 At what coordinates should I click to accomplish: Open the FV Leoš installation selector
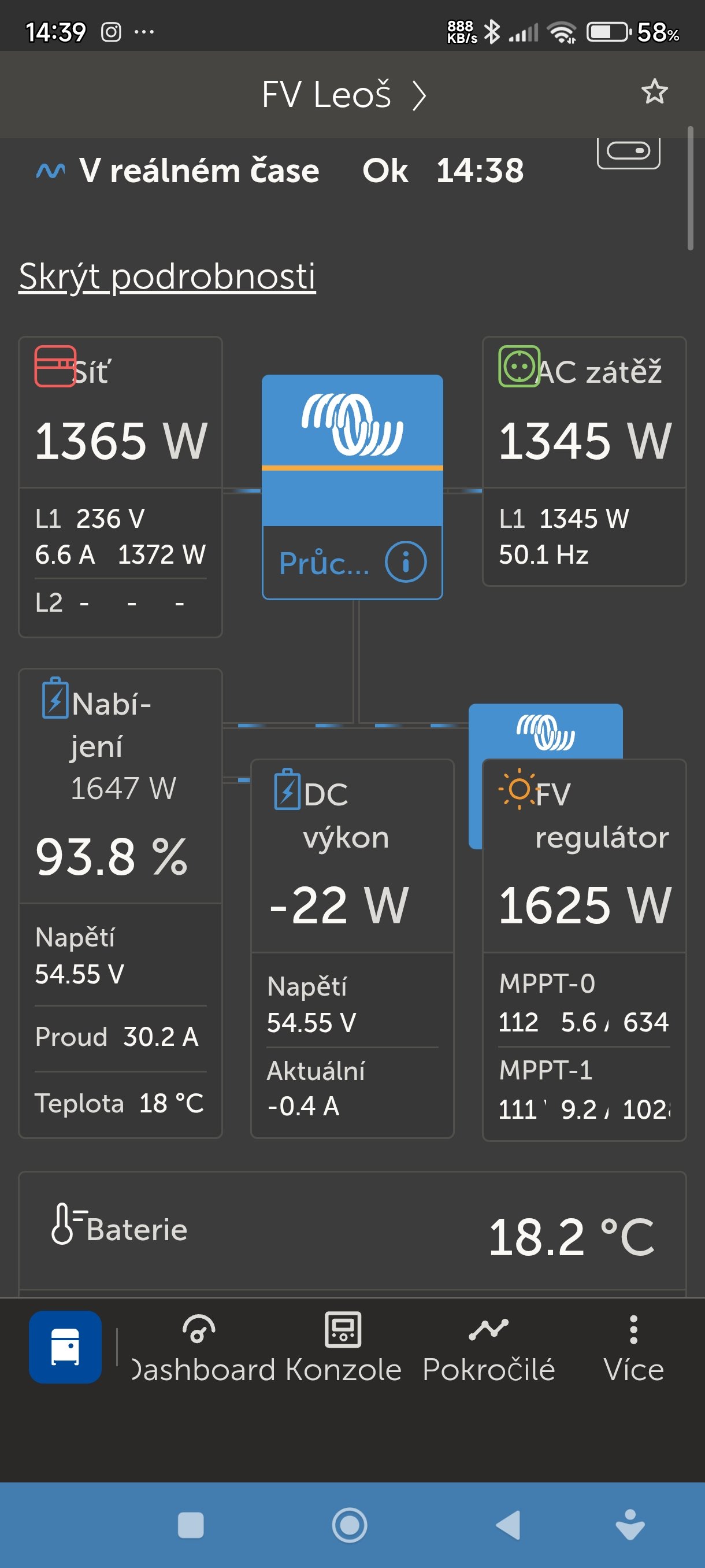pyautogui.click(x=344, y=95)
